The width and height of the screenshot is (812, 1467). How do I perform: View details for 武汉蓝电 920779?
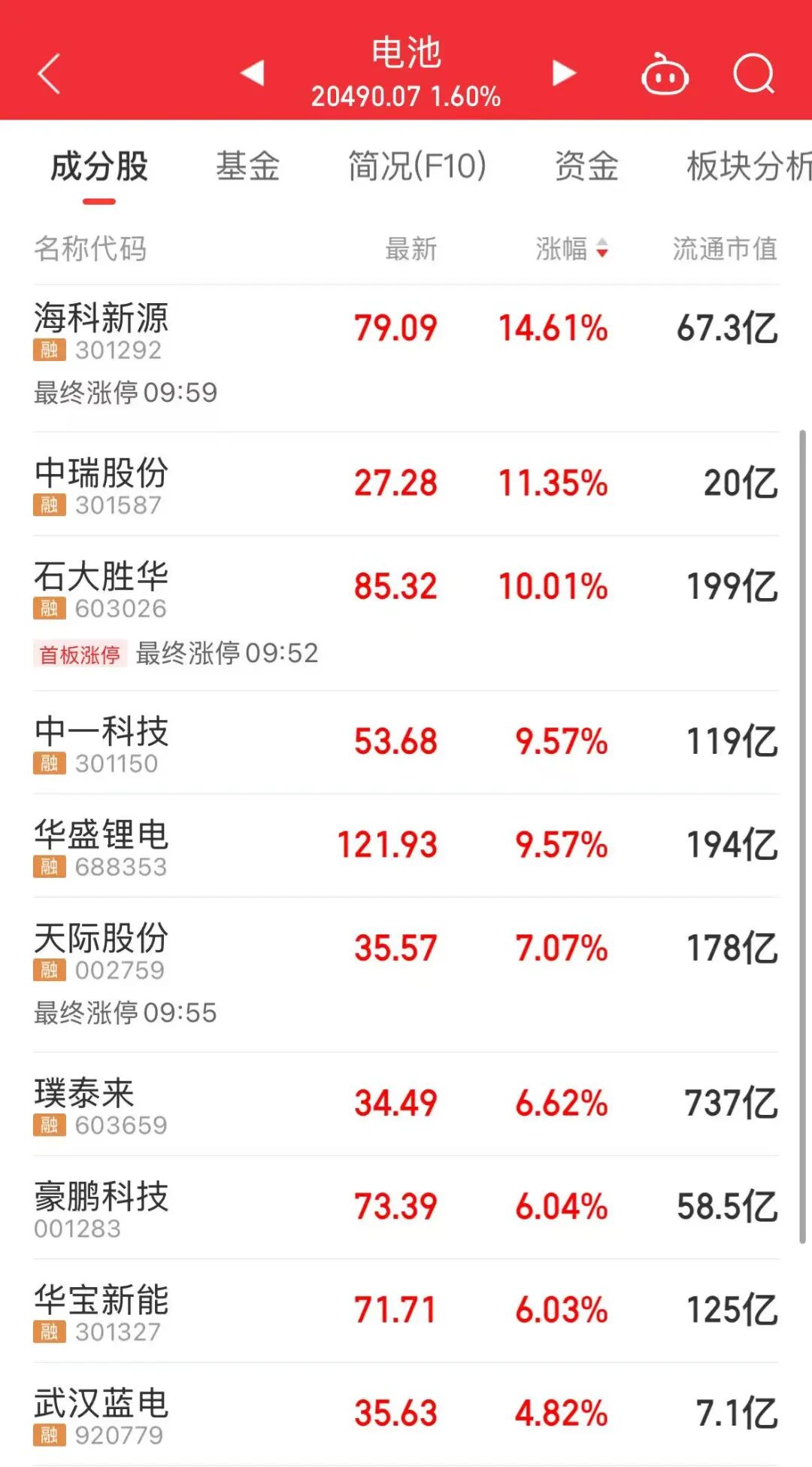coord(101,1414)
